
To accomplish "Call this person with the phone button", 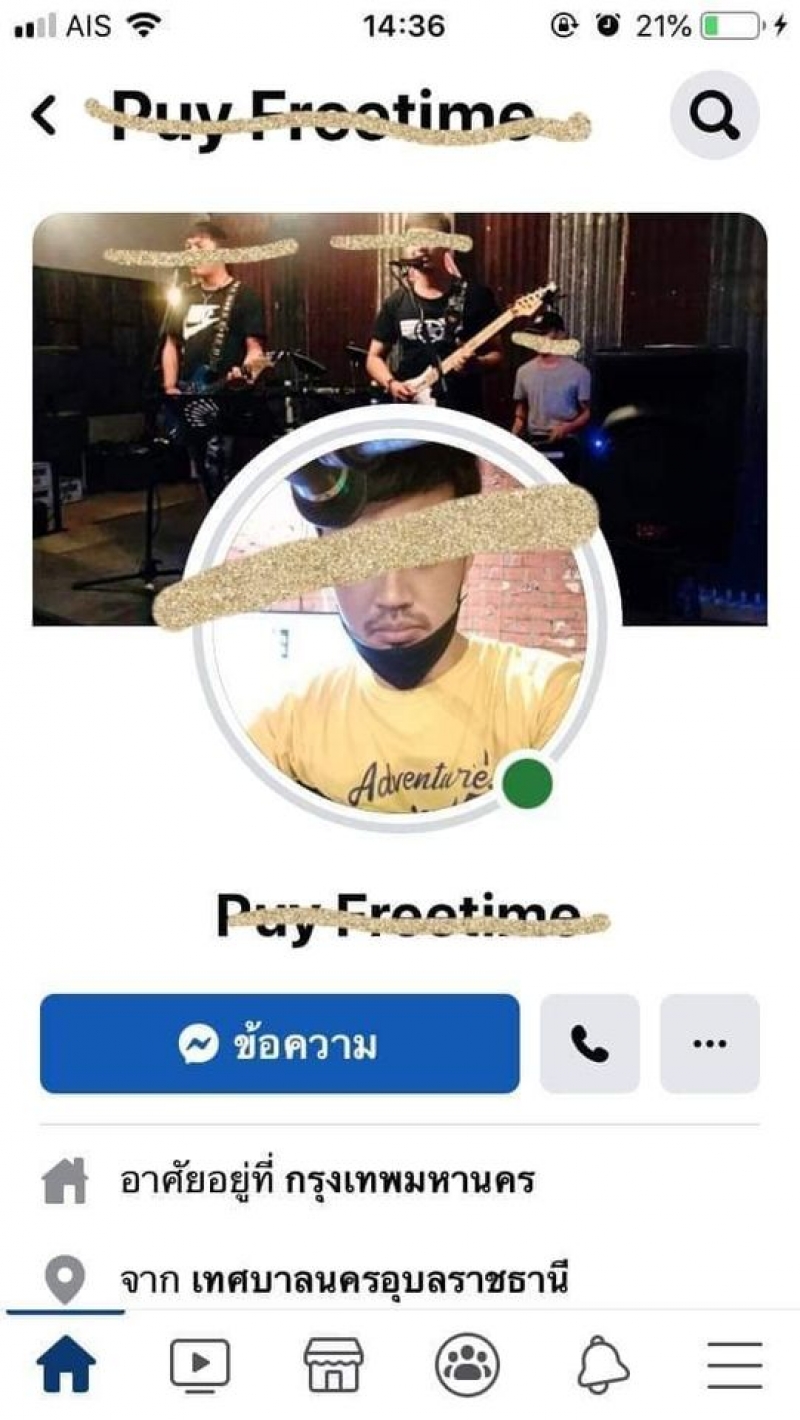I will point(589,1043).
